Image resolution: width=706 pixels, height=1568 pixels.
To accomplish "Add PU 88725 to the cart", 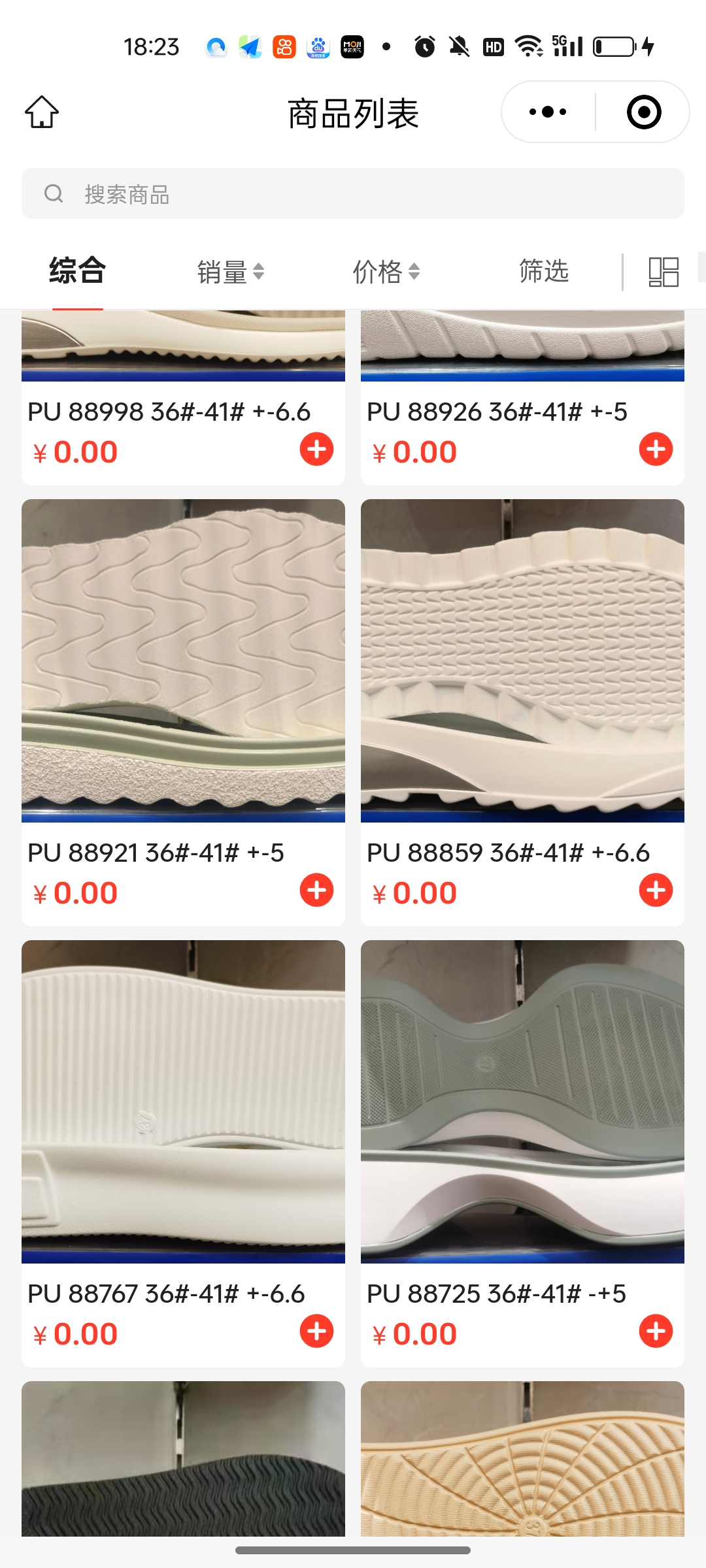I will point(656,1331).
